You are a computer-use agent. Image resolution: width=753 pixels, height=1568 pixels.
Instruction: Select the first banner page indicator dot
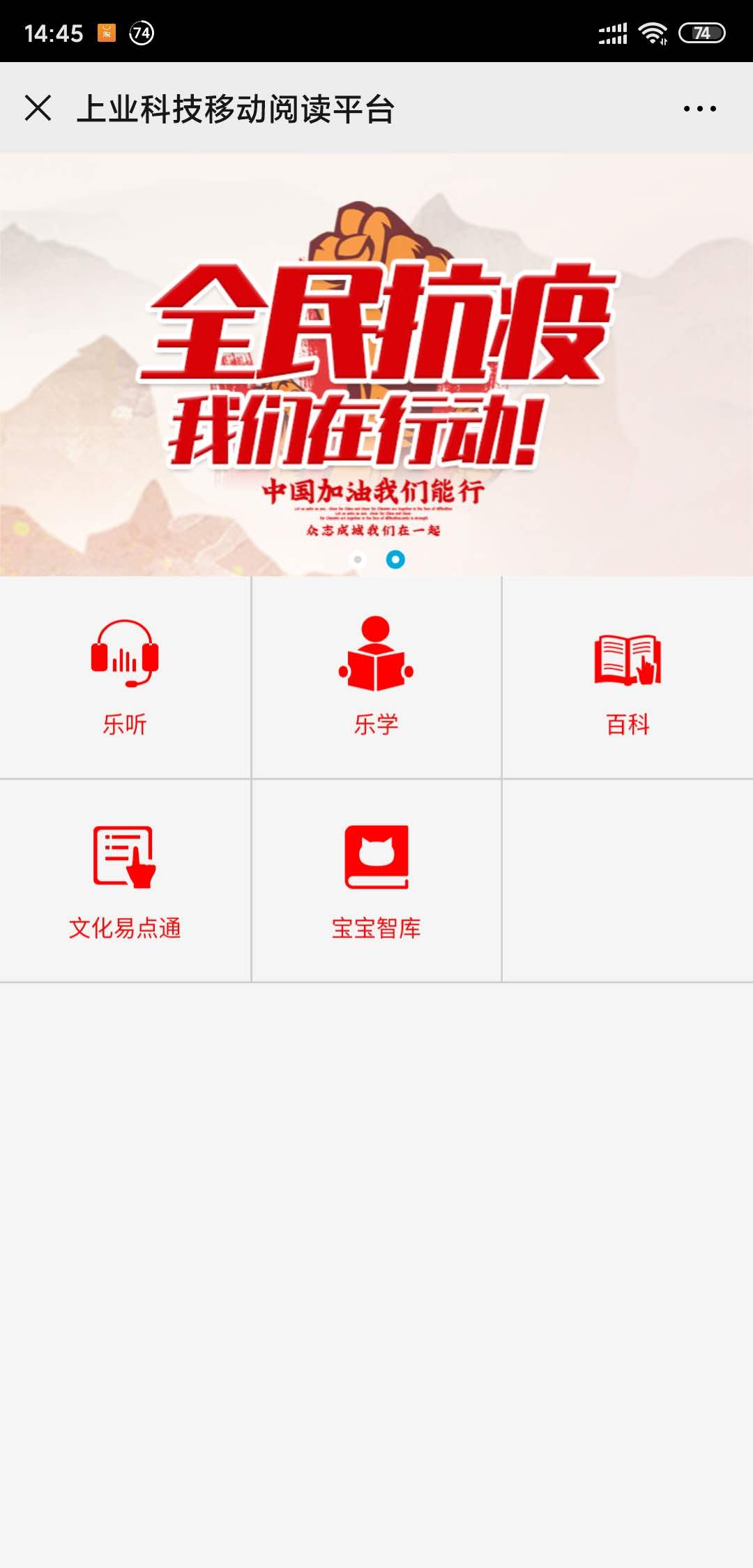358,559
